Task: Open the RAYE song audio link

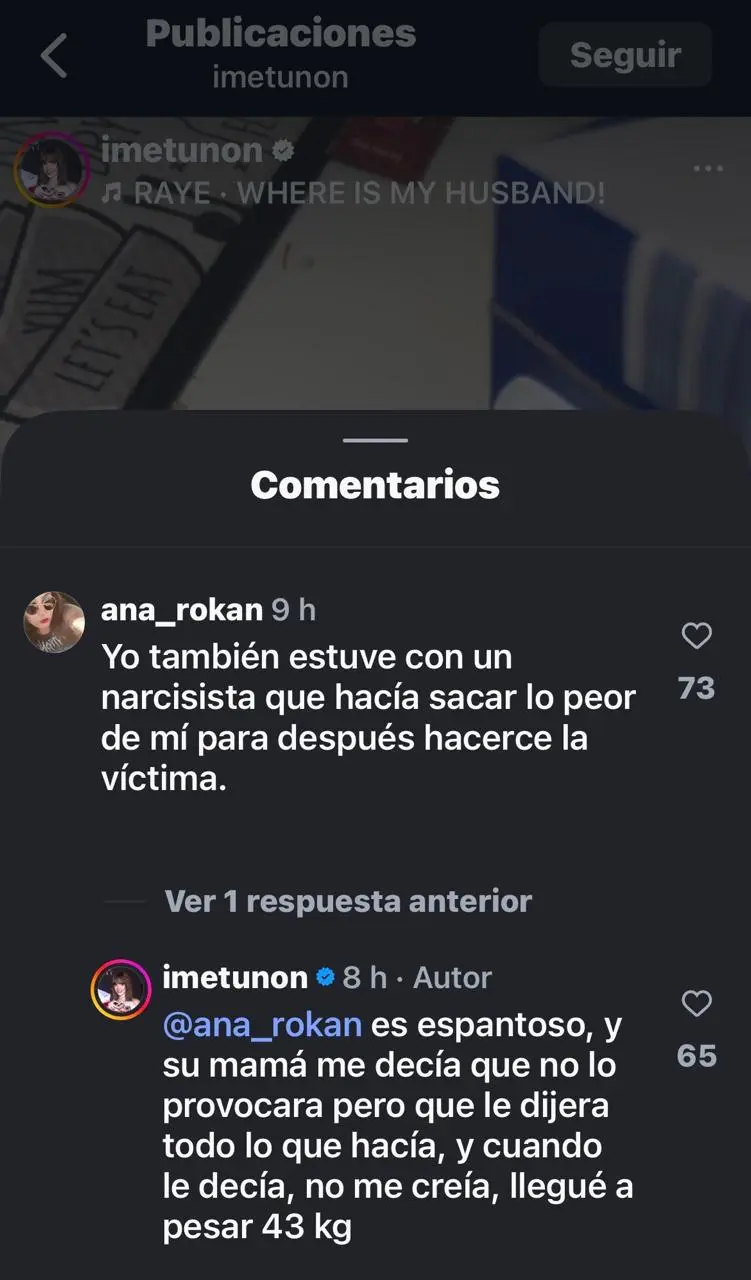Action: 368,192
